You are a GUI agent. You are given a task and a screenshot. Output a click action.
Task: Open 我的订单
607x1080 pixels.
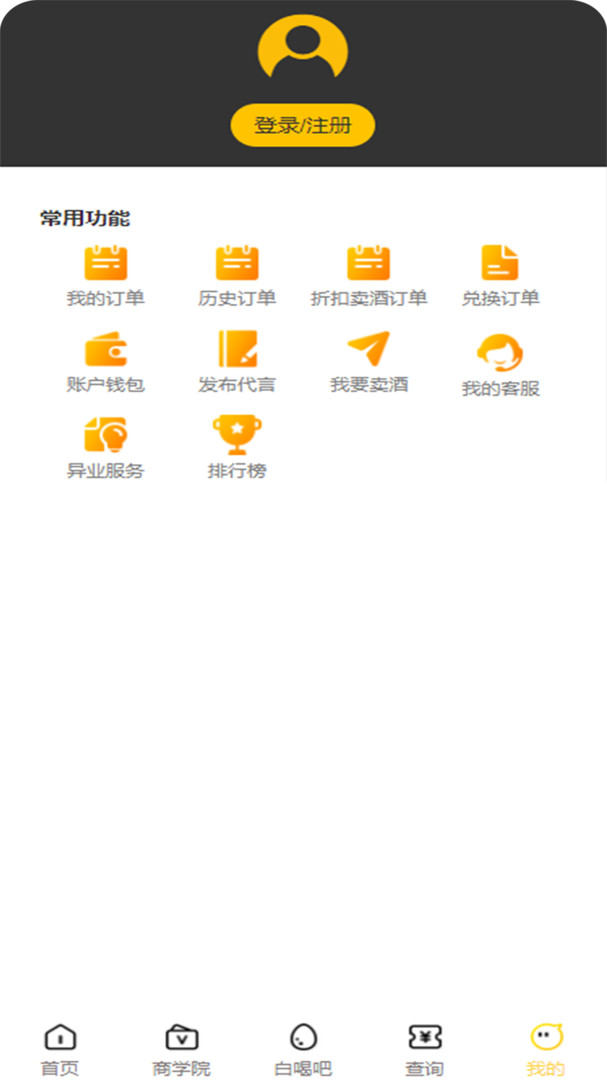click(105, 276)
